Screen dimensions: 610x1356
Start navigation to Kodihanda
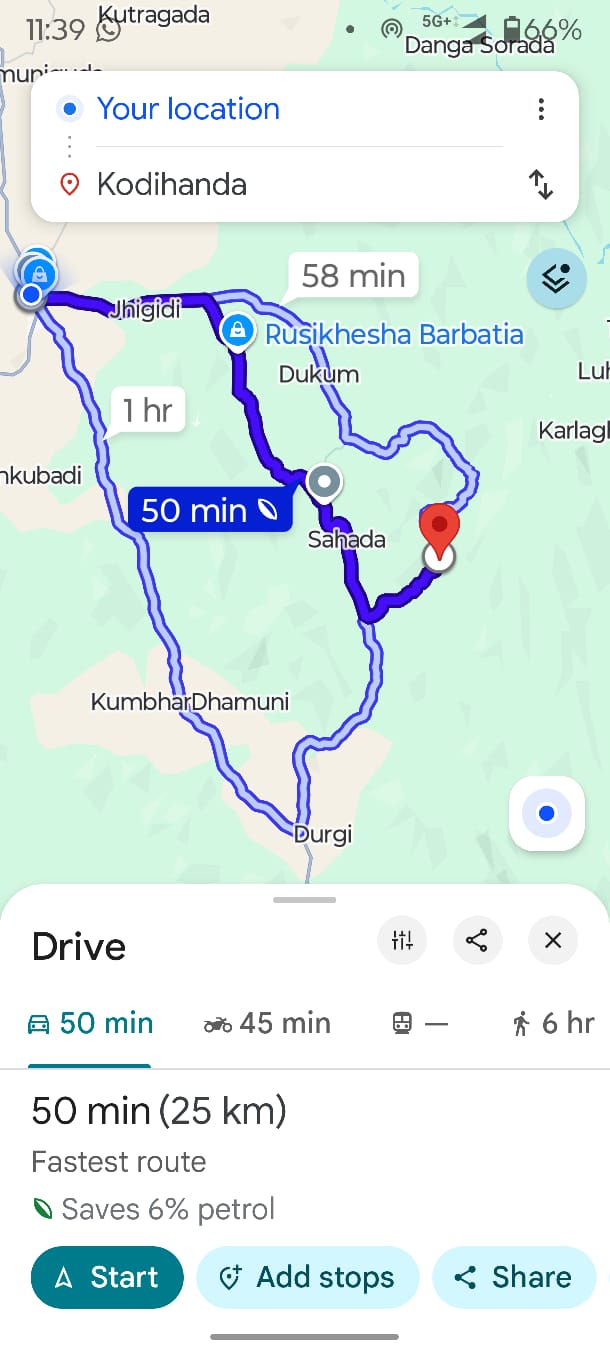tap(107, 1277)
